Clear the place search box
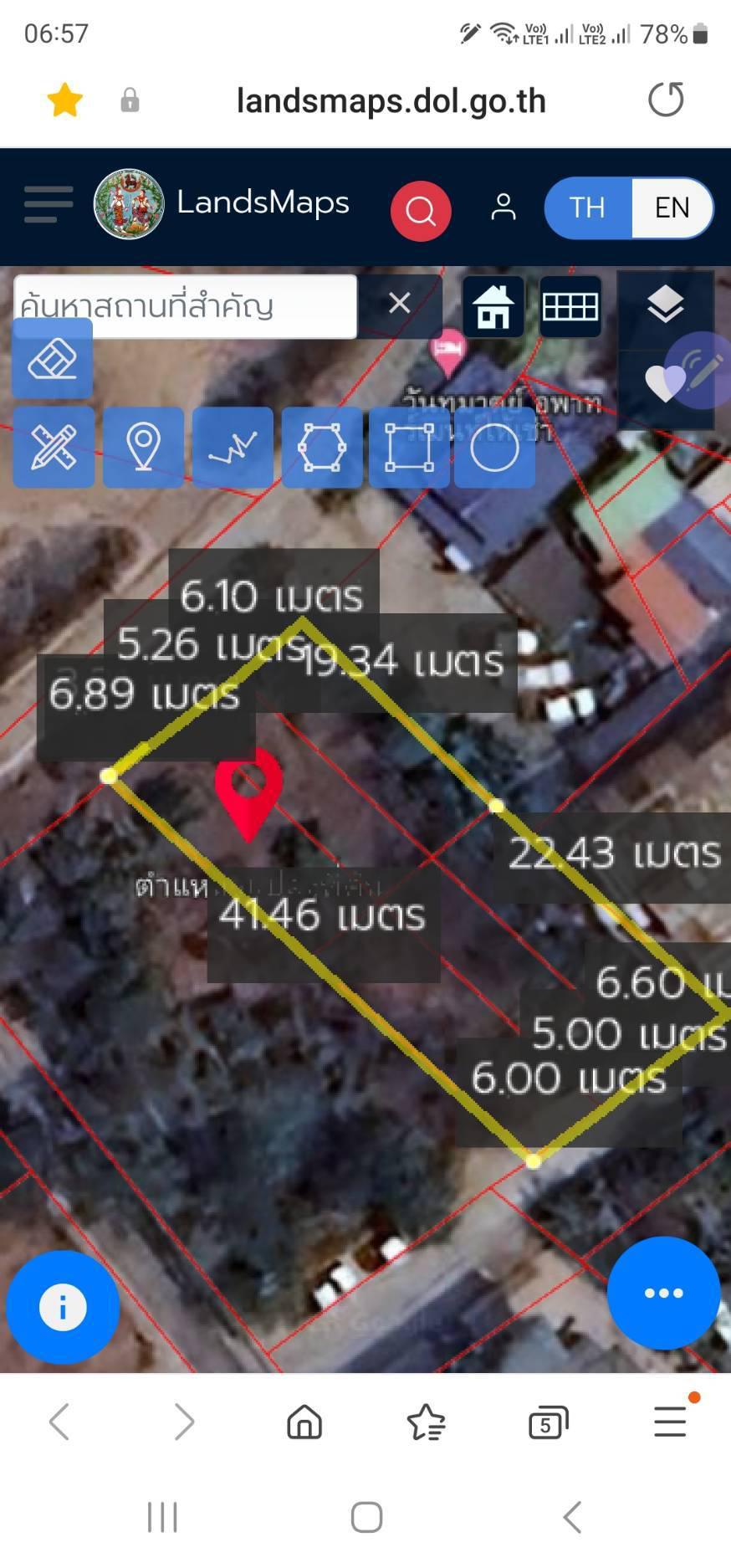The image size is (731, 1568). 400,303
